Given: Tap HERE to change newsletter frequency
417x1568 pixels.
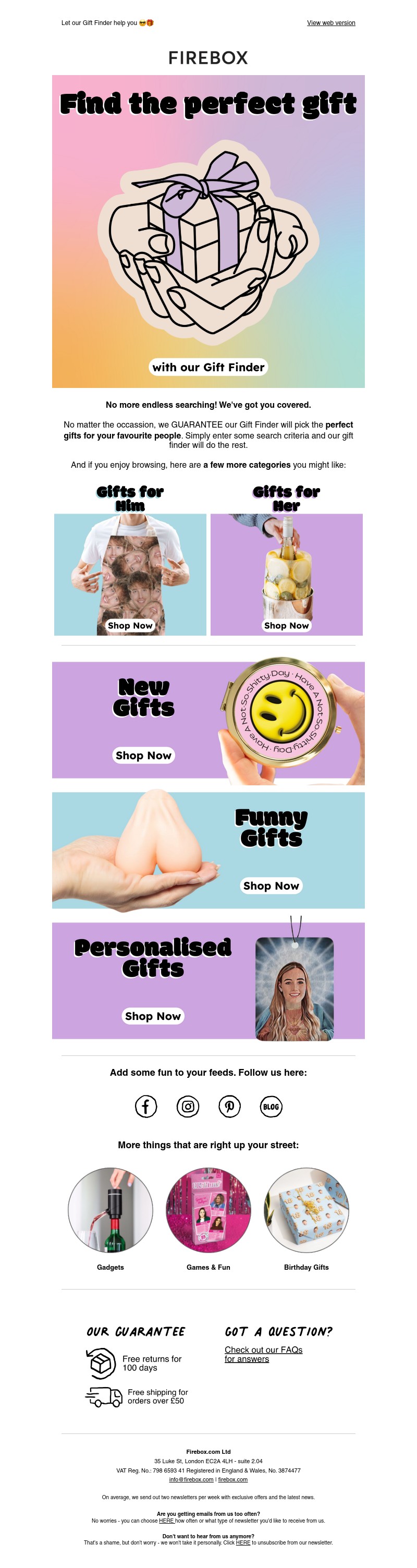Looking at the screenshot, I should 166,1521.
